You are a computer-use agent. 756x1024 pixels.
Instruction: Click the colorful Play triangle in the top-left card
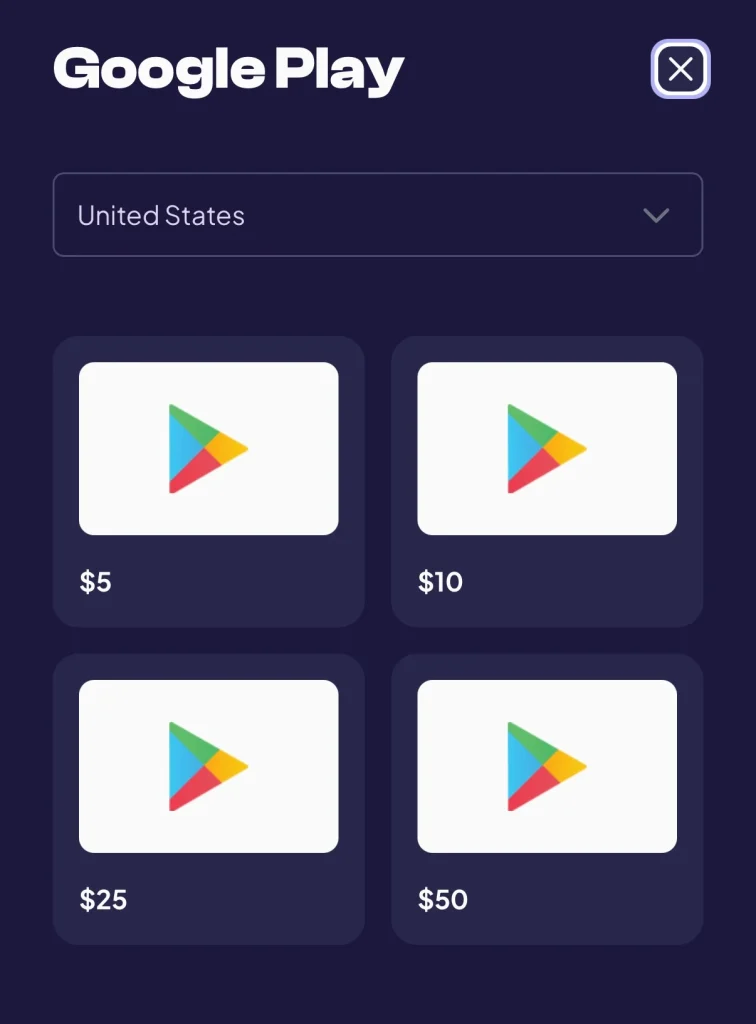208,447
